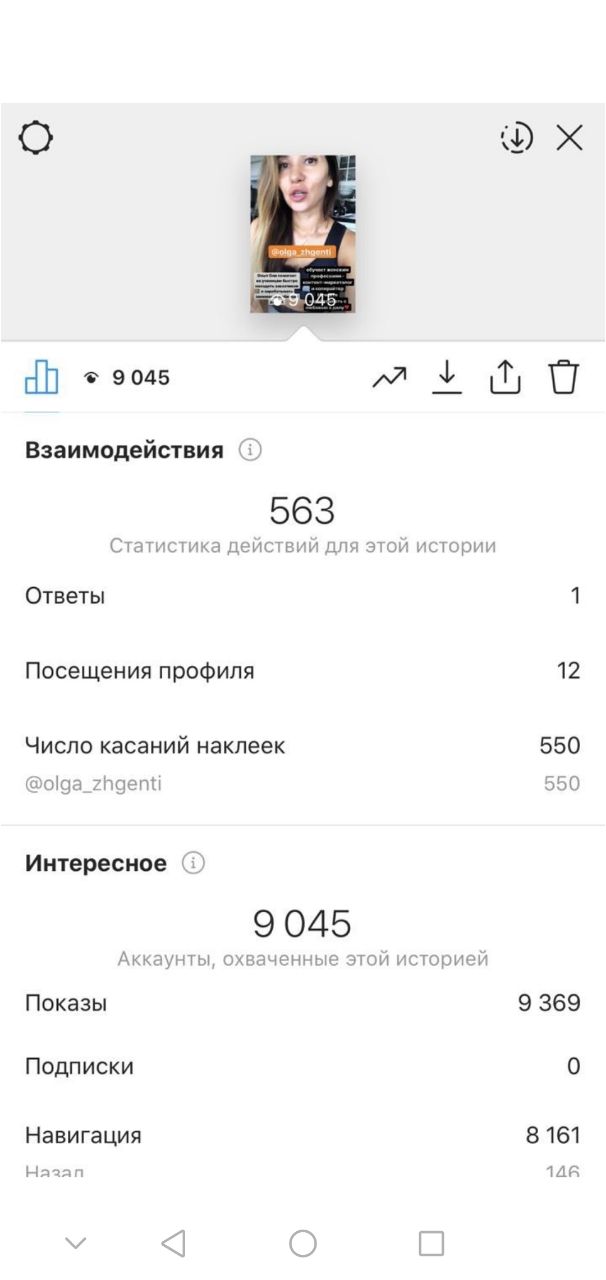Image resolution: width=606 pixels, height=1280 pixels.
Task: Download the story using the arrow-down icon
Action: point(447,377)
